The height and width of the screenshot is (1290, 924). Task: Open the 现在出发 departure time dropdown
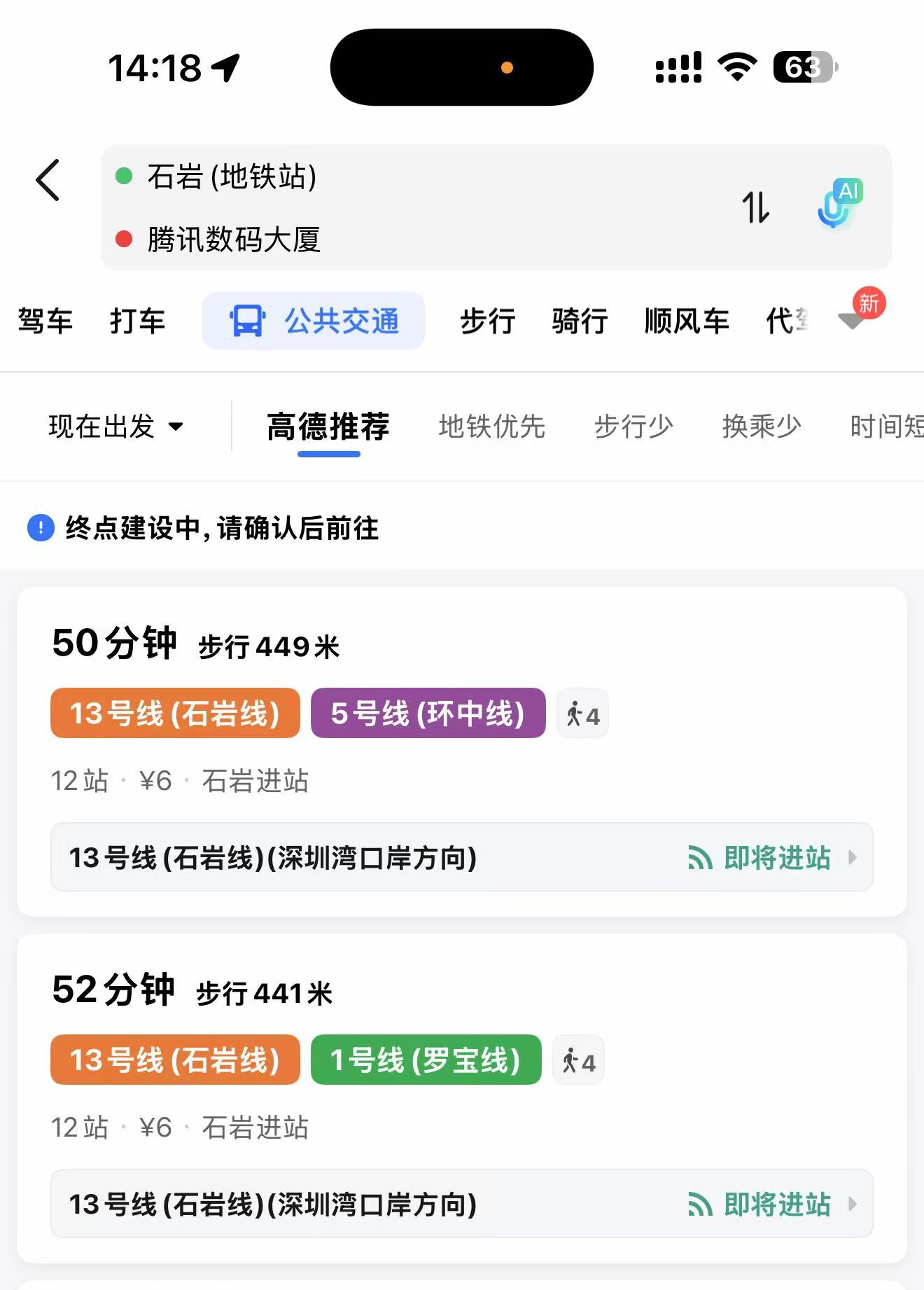point(115,426)
